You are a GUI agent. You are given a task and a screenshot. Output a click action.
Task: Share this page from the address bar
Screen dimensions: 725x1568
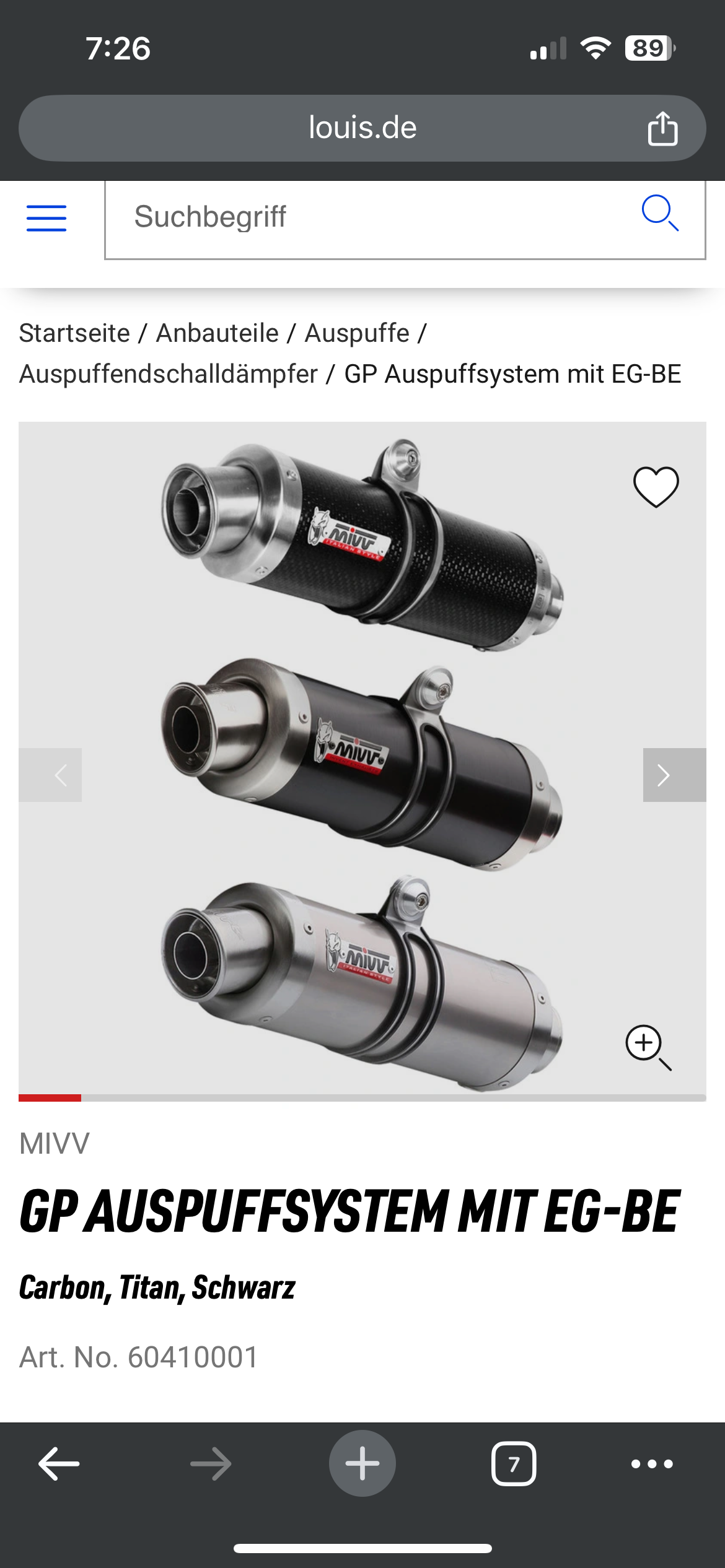[x=662, y=129]
